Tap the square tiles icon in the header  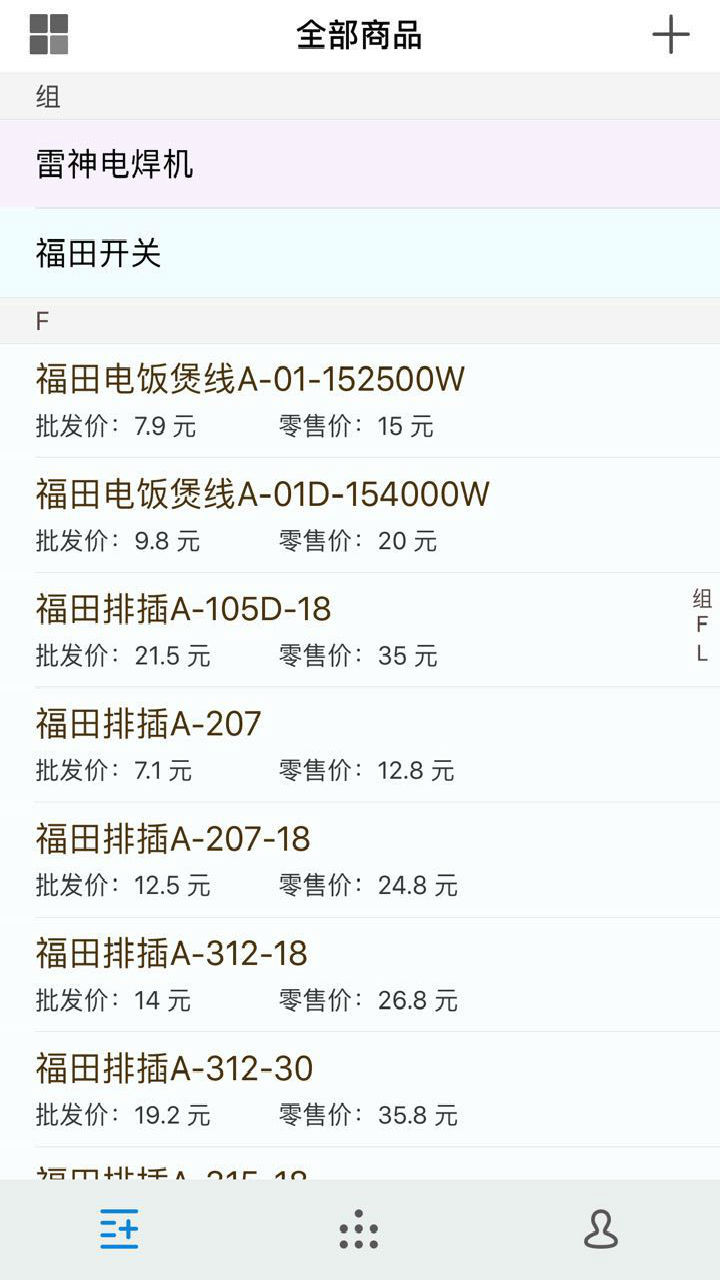47,32
